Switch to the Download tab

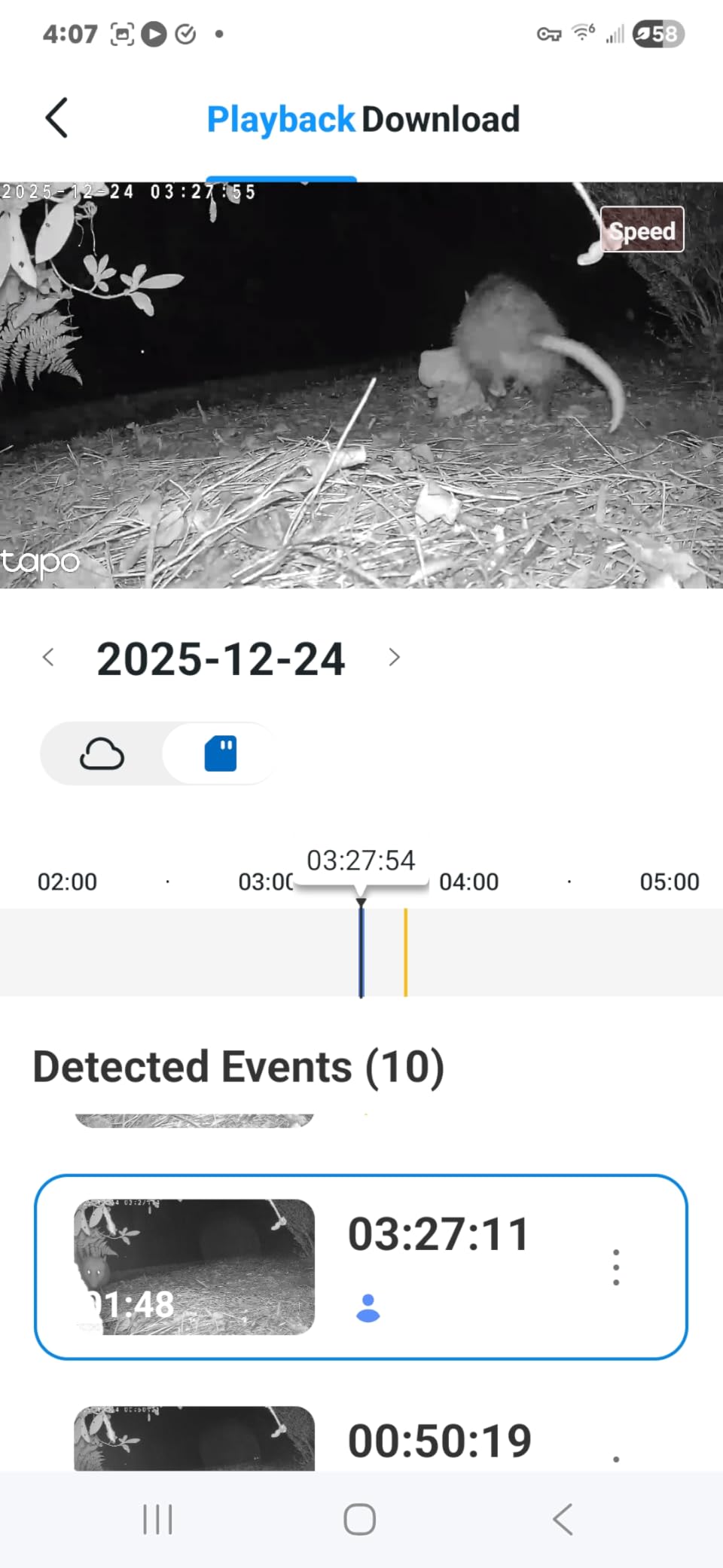[x=441, y=118]
